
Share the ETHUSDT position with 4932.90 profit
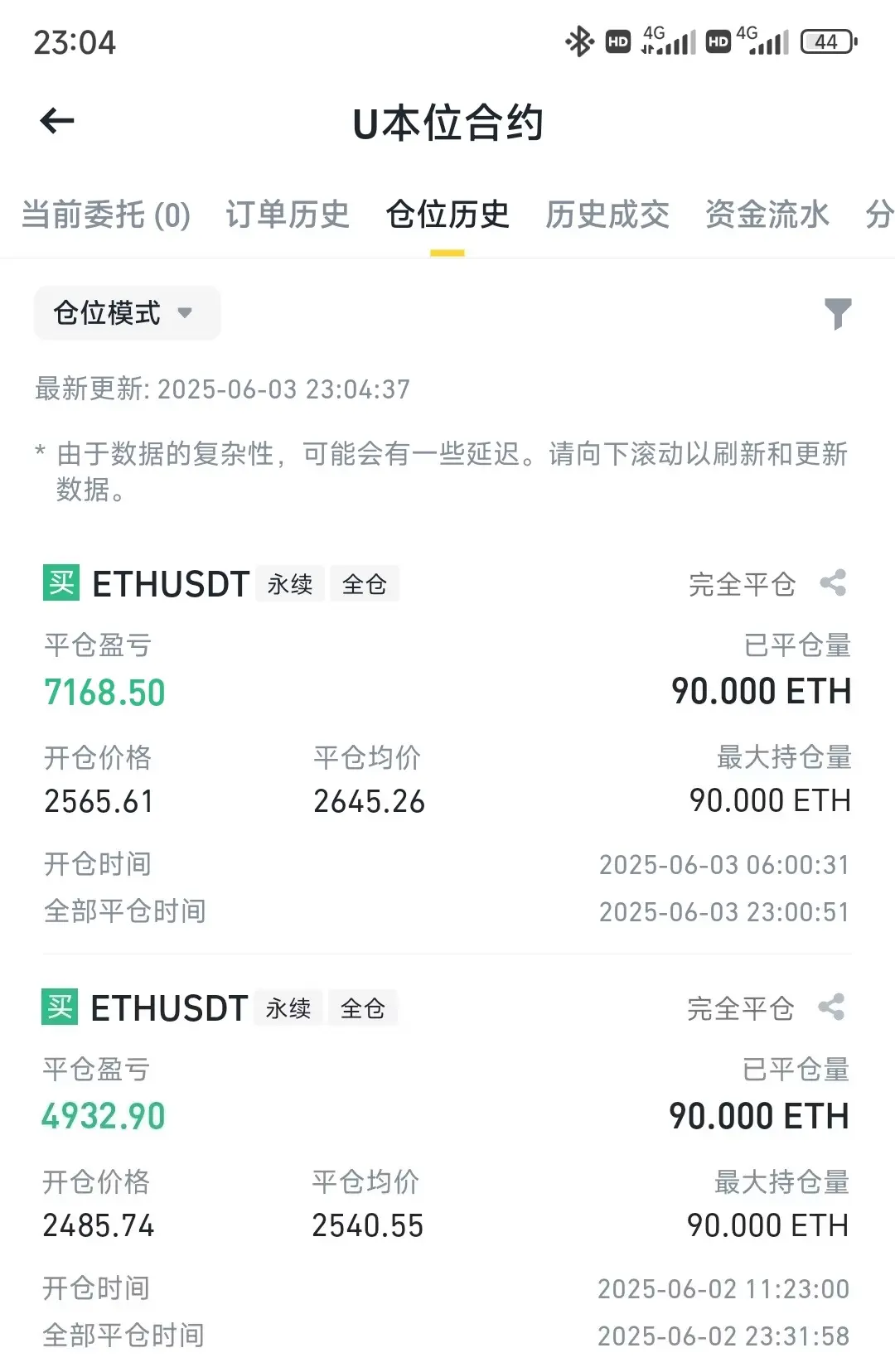[831, 1007]
